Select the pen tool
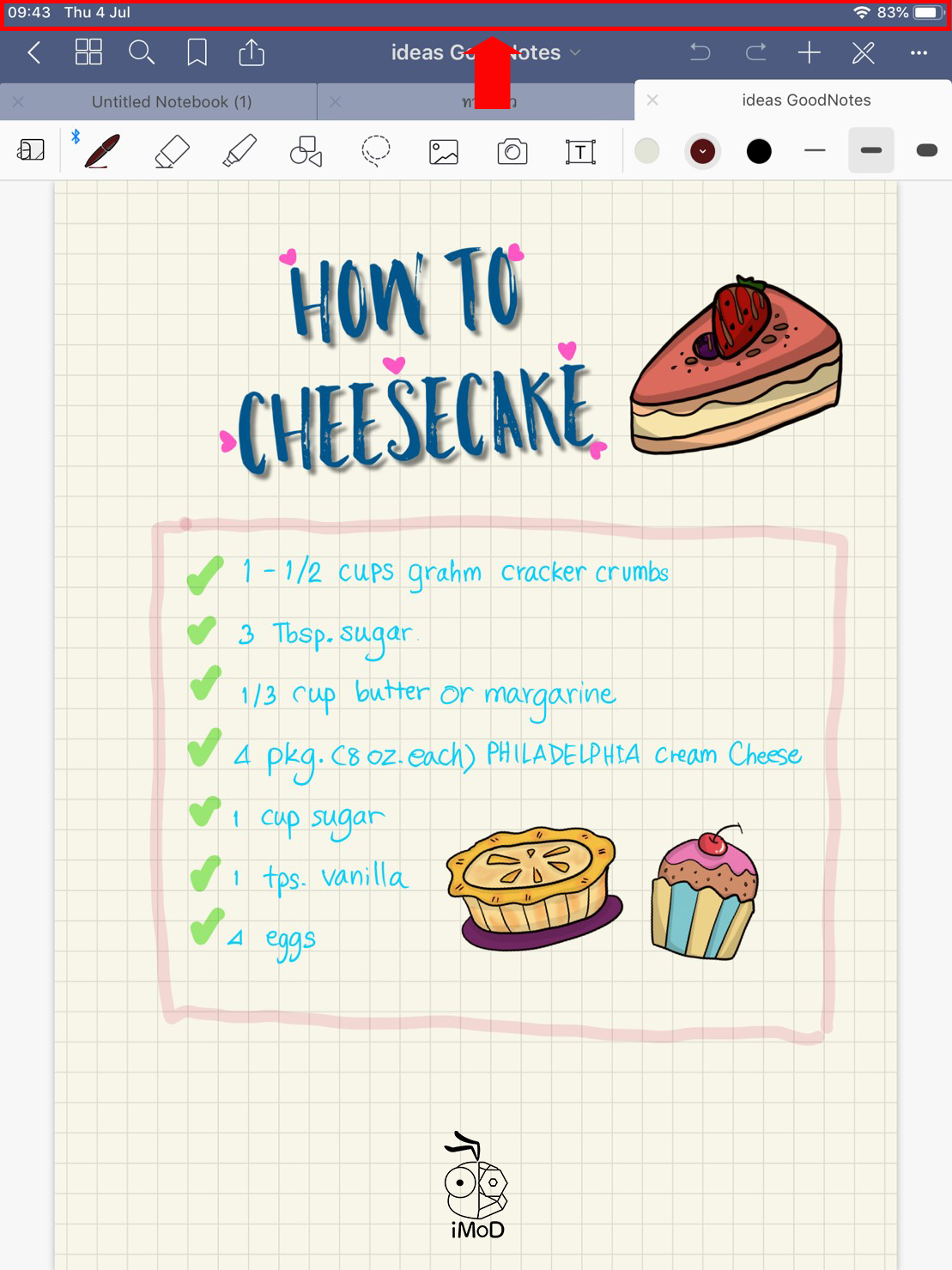This screenshot has height=1270, width=952. pos(102,152)
